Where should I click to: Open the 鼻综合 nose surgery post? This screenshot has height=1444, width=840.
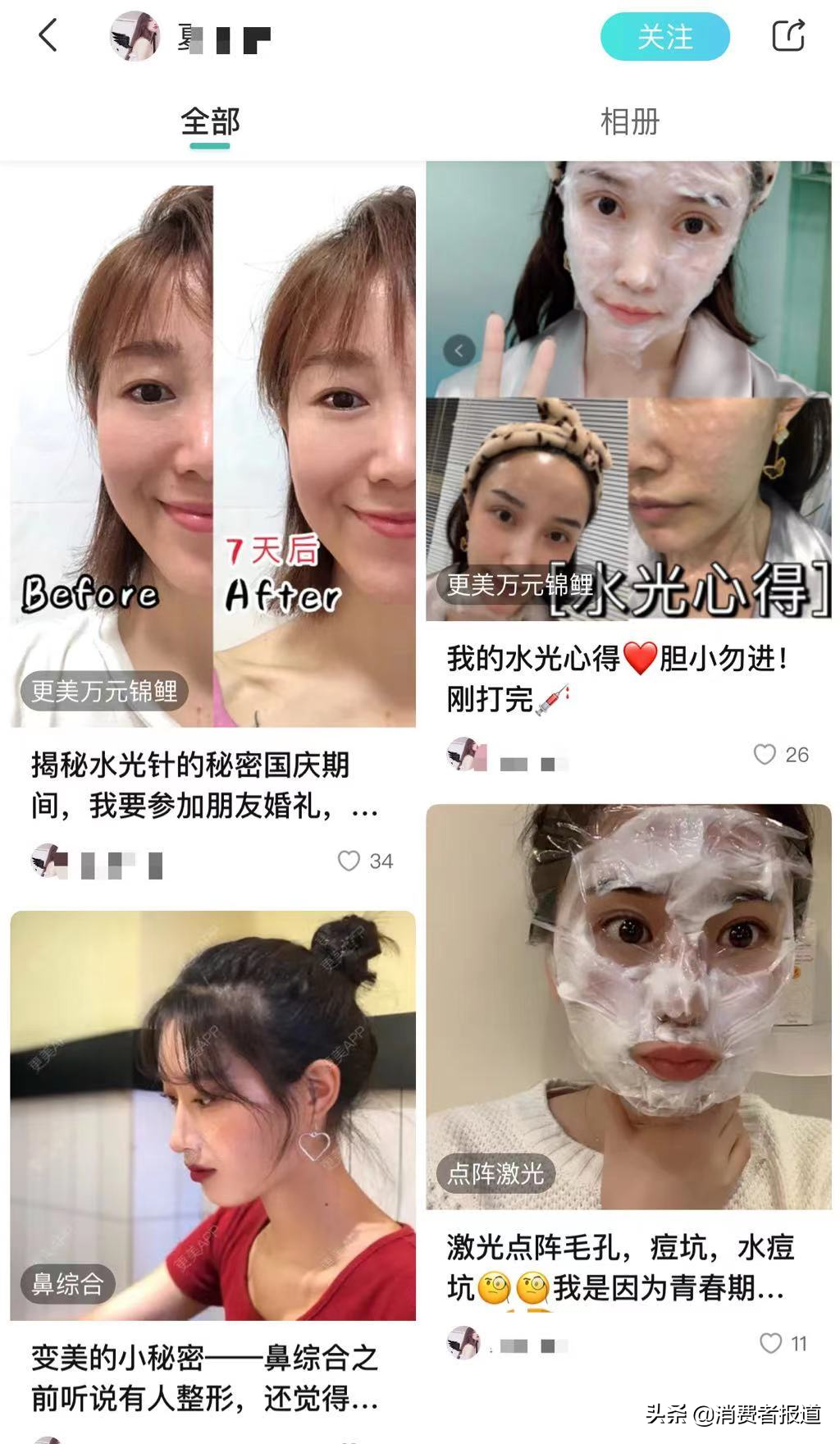(213, 1115)
